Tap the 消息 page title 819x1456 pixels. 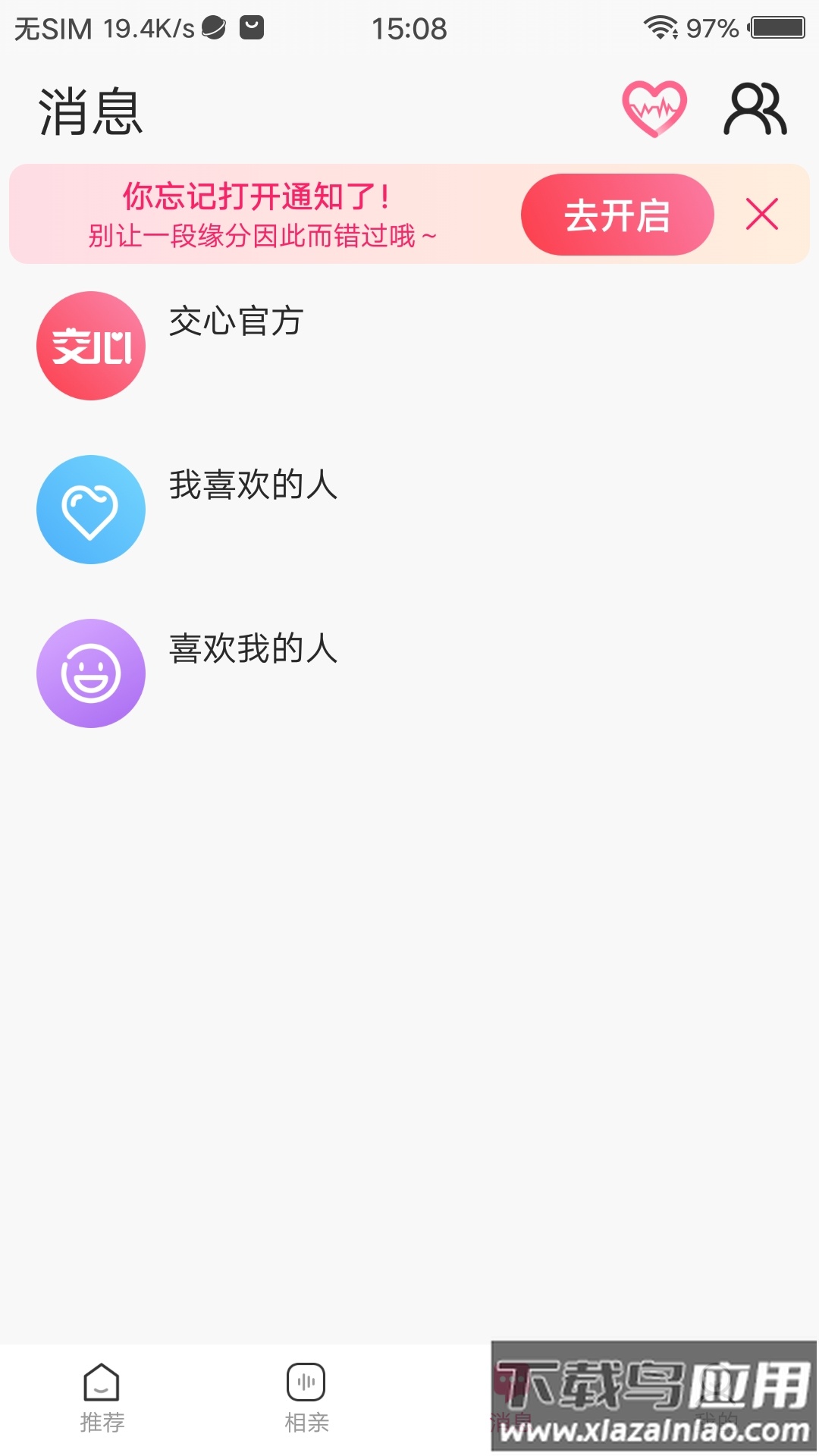[91, 111]
